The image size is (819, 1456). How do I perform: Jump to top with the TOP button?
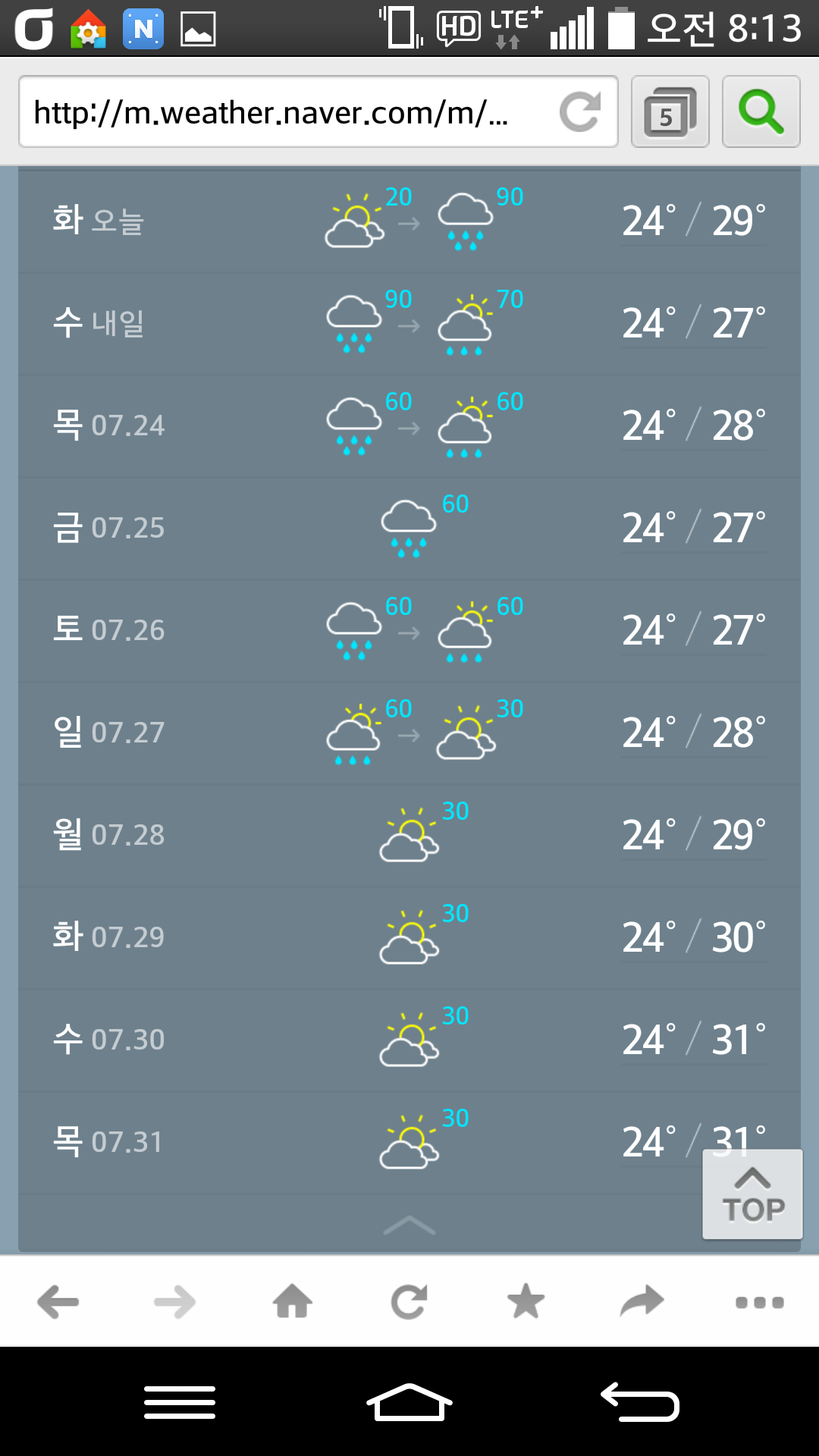click(752, 1194)
